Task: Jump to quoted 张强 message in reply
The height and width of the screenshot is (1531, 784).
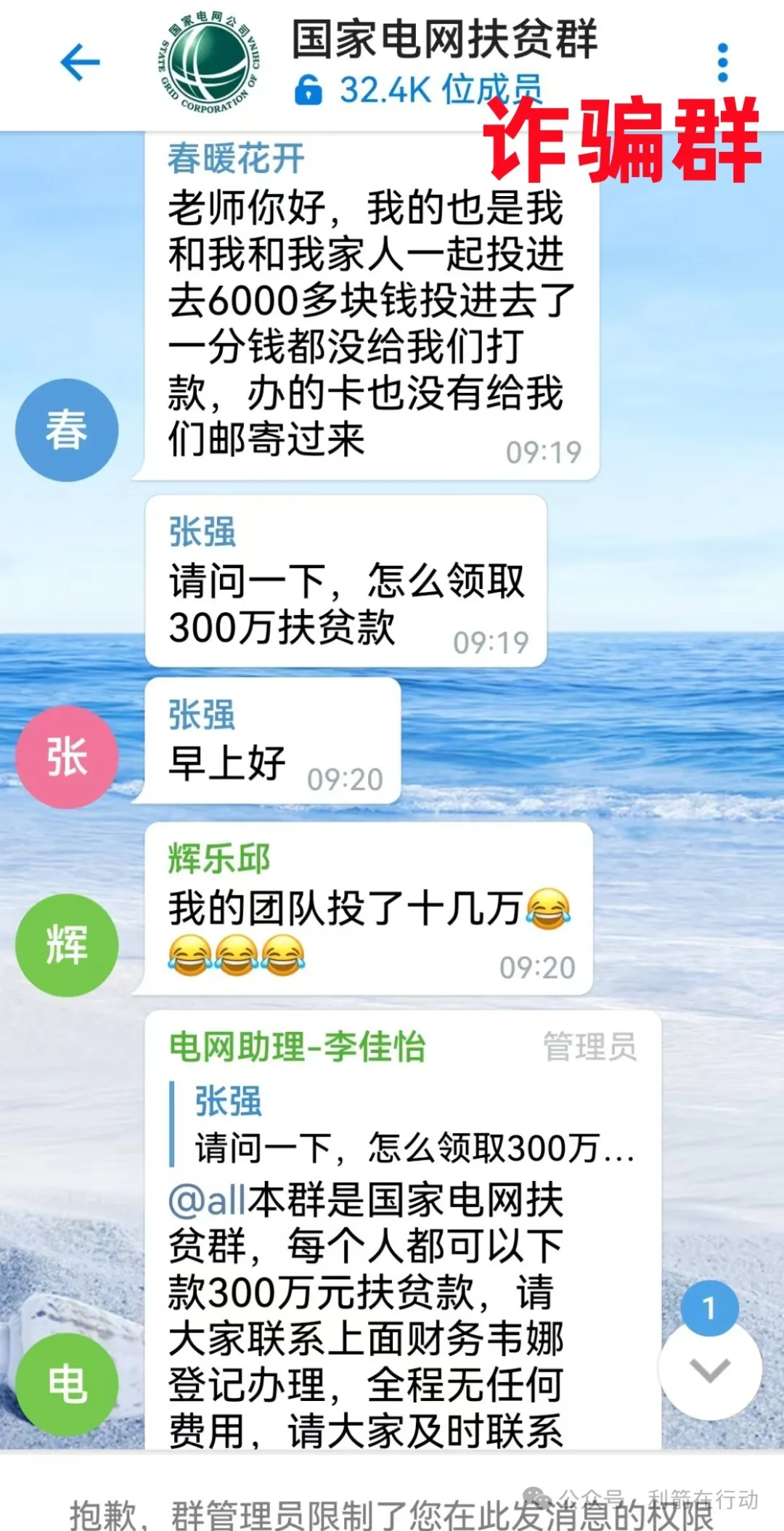Action: point(407,1124)
